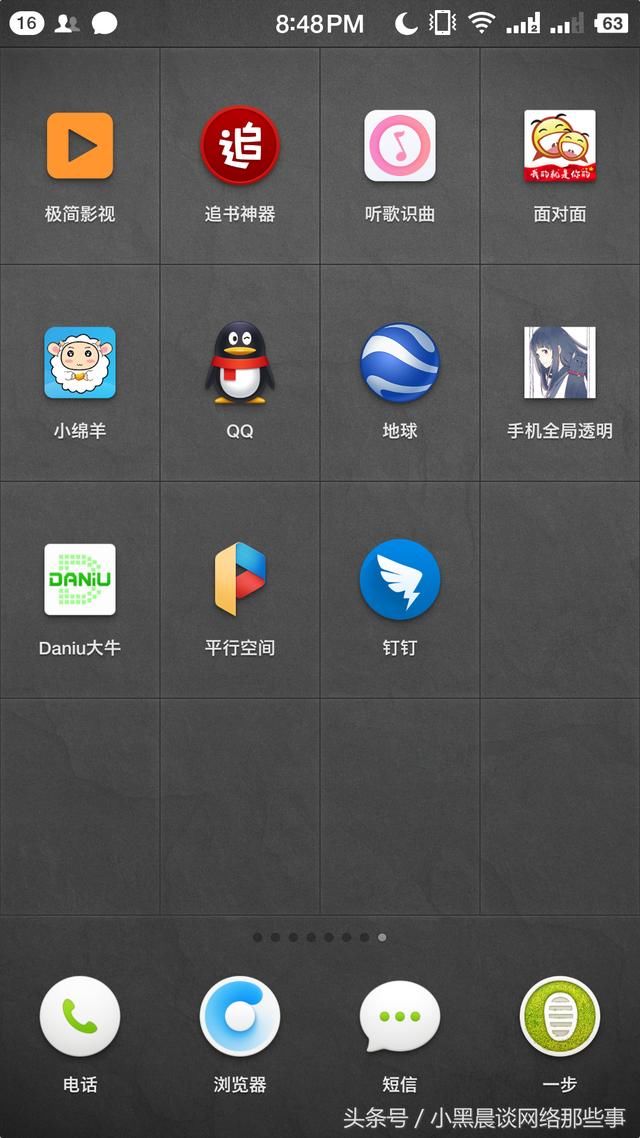This screenshot has height=1138, width=640.
Task: Launch QQ messenger
Action: tap(240, 363)
